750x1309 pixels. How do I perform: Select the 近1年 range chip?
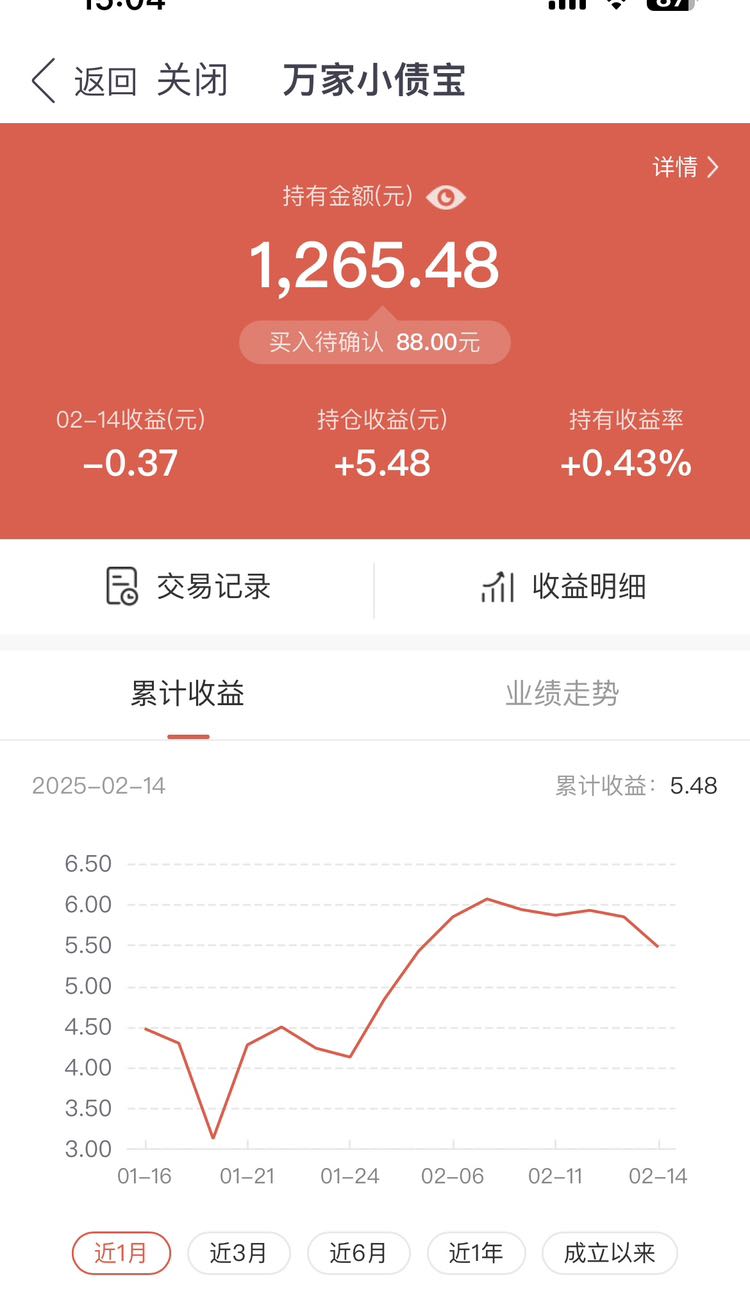point(476,1253)
